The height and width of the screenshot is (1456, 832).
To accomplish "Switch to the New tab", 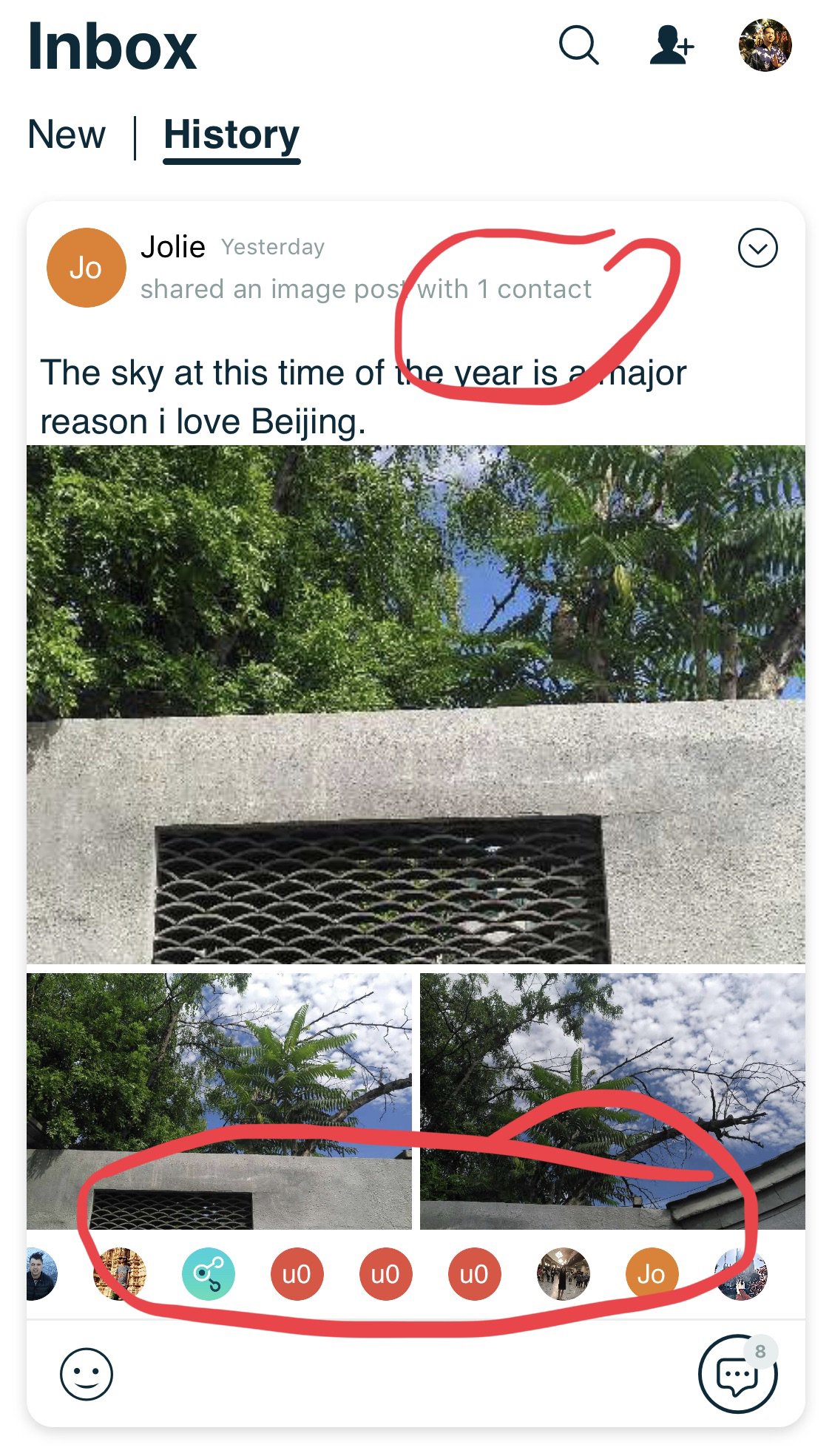I will 67,135.
